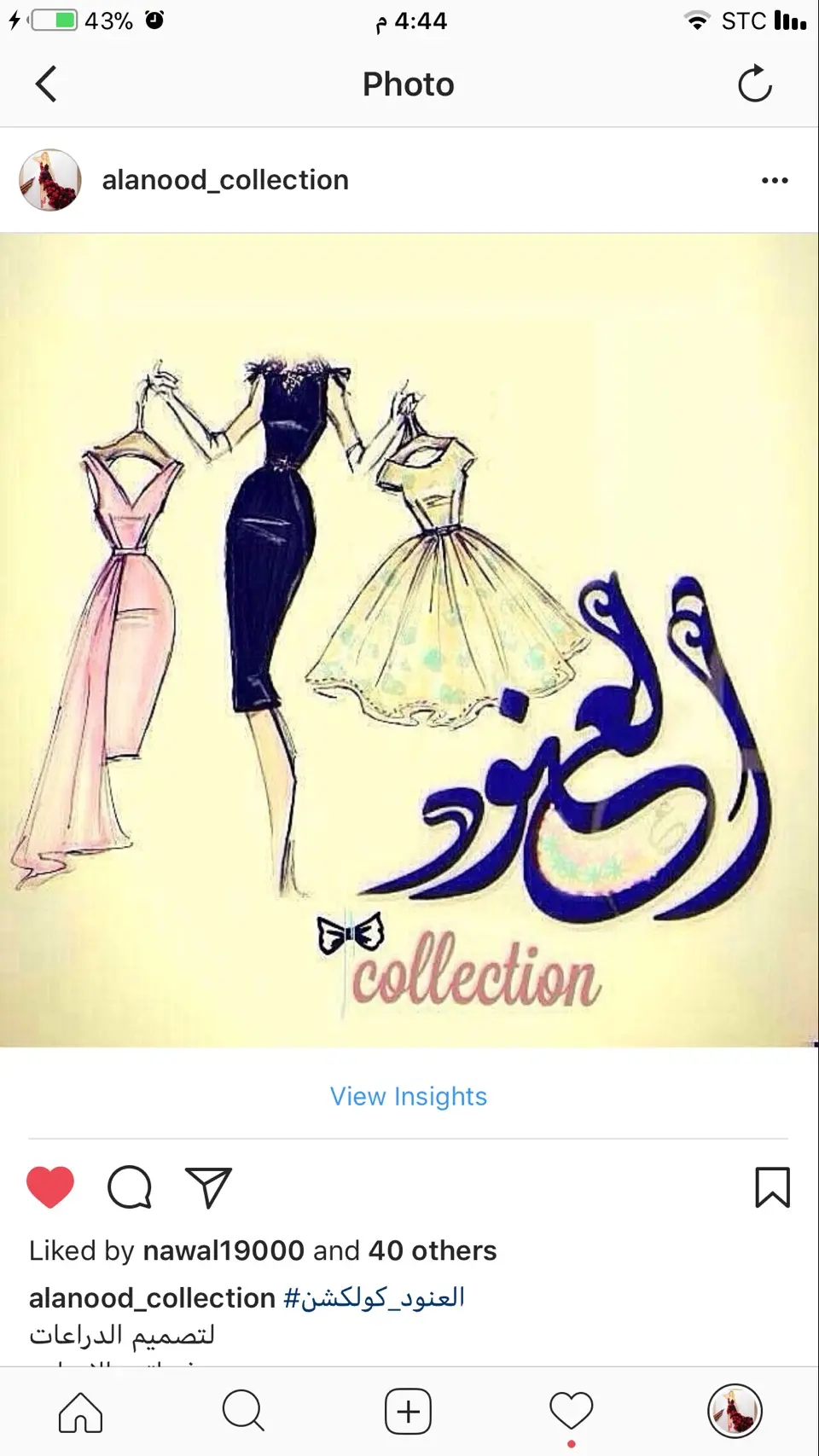This screenshot has height=1456, width=819.
Task: Switch to the Search tab
Action: pos(244,1412)
